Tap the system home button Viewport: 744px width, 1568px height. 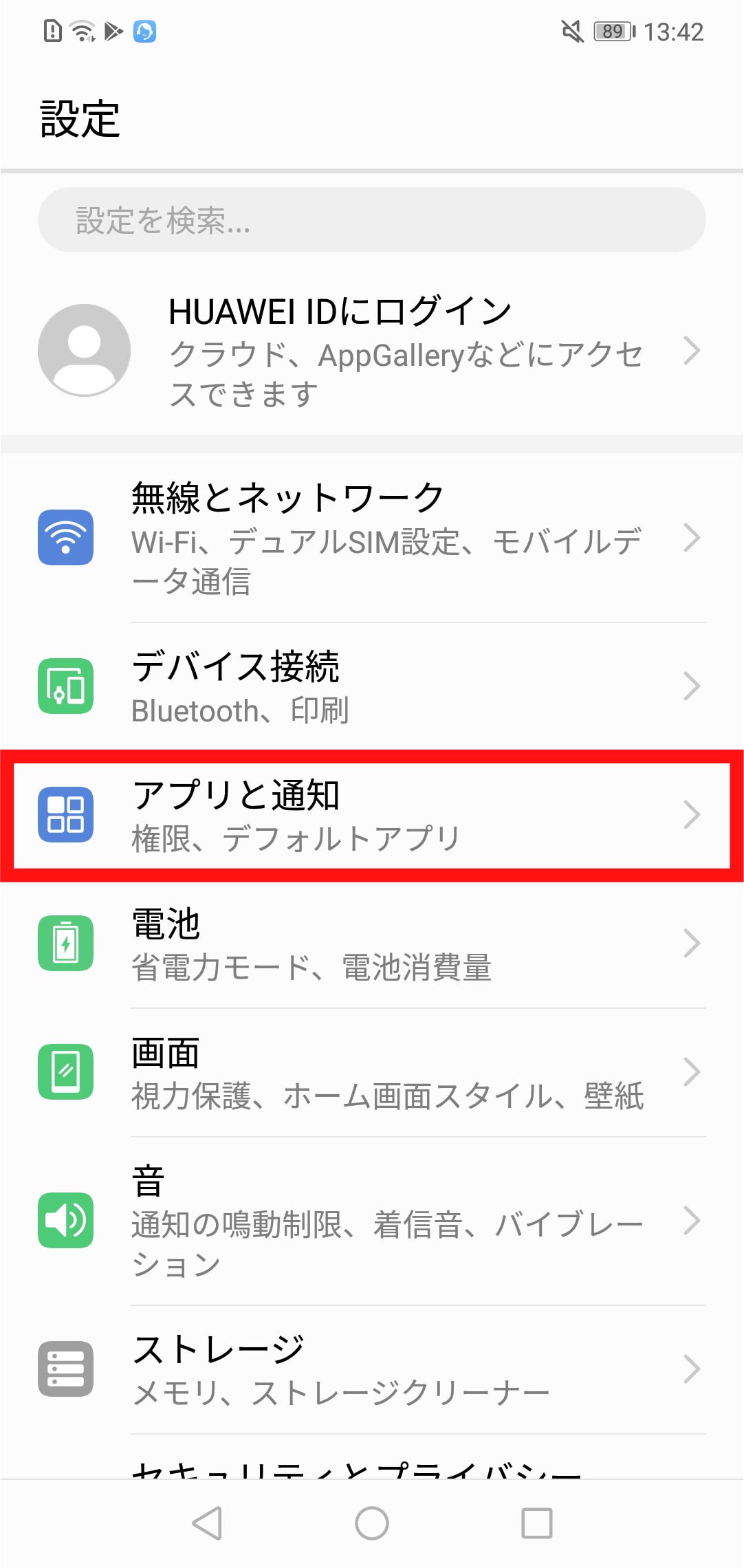pyautogui.click(x=372, y=1523)
